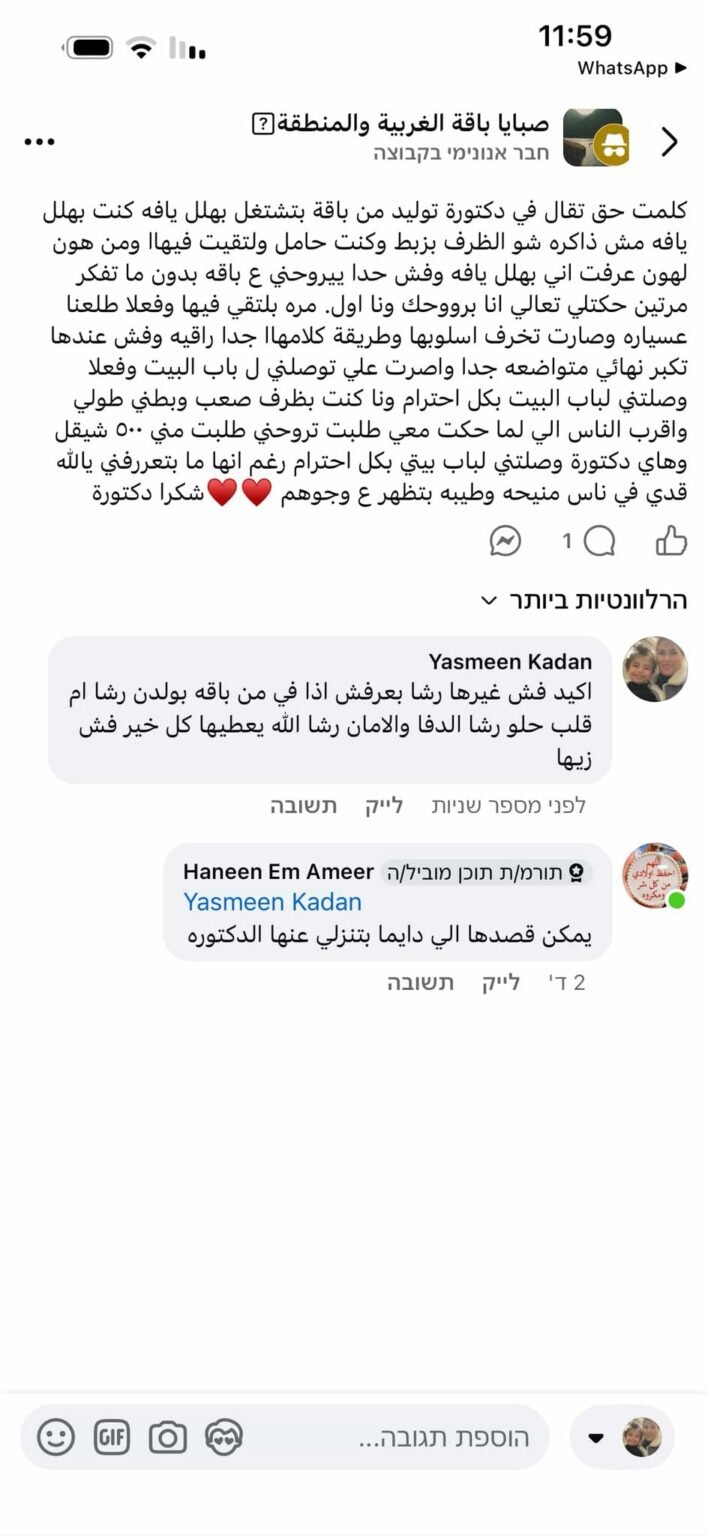Viewport: 708px width, 1536px height.
Task: Open the avatar sticker picker
Action: coord(224,1438)
